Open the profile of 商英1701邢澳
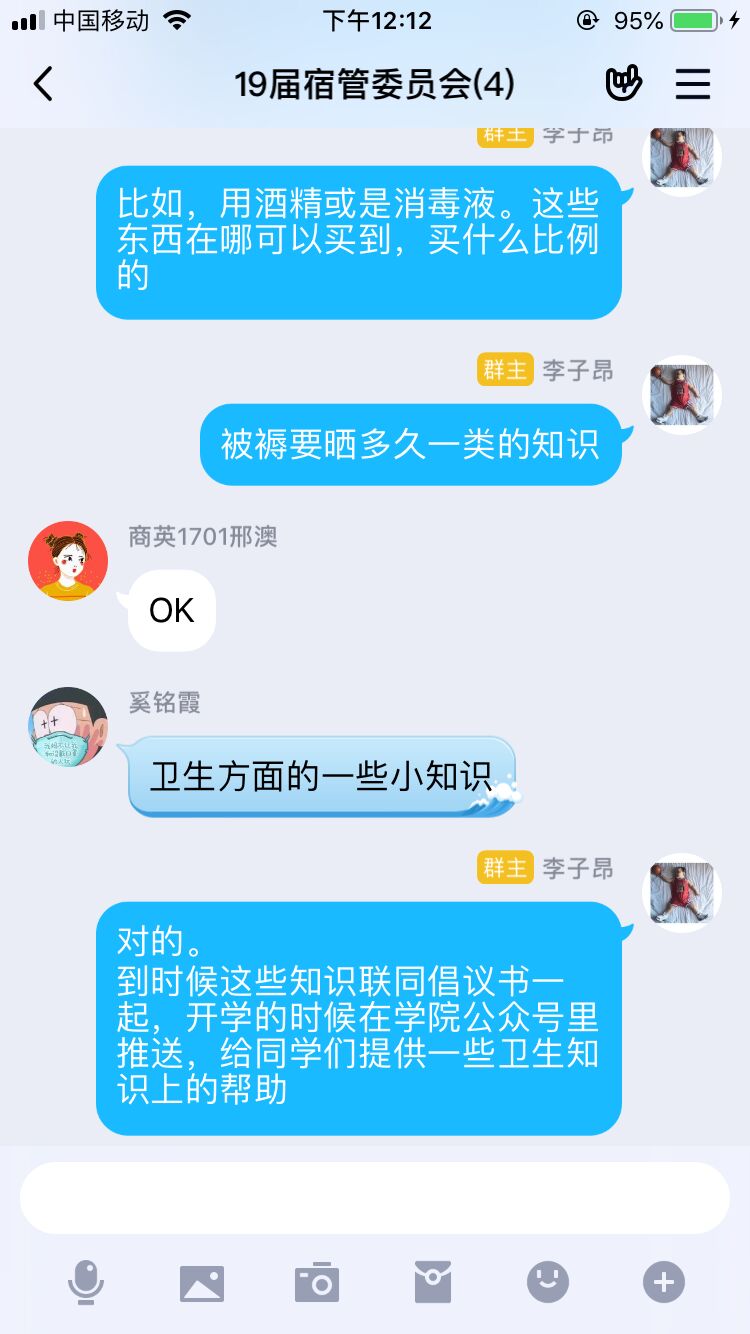The width and height of the screenshot is (750, 1334). 68,561
